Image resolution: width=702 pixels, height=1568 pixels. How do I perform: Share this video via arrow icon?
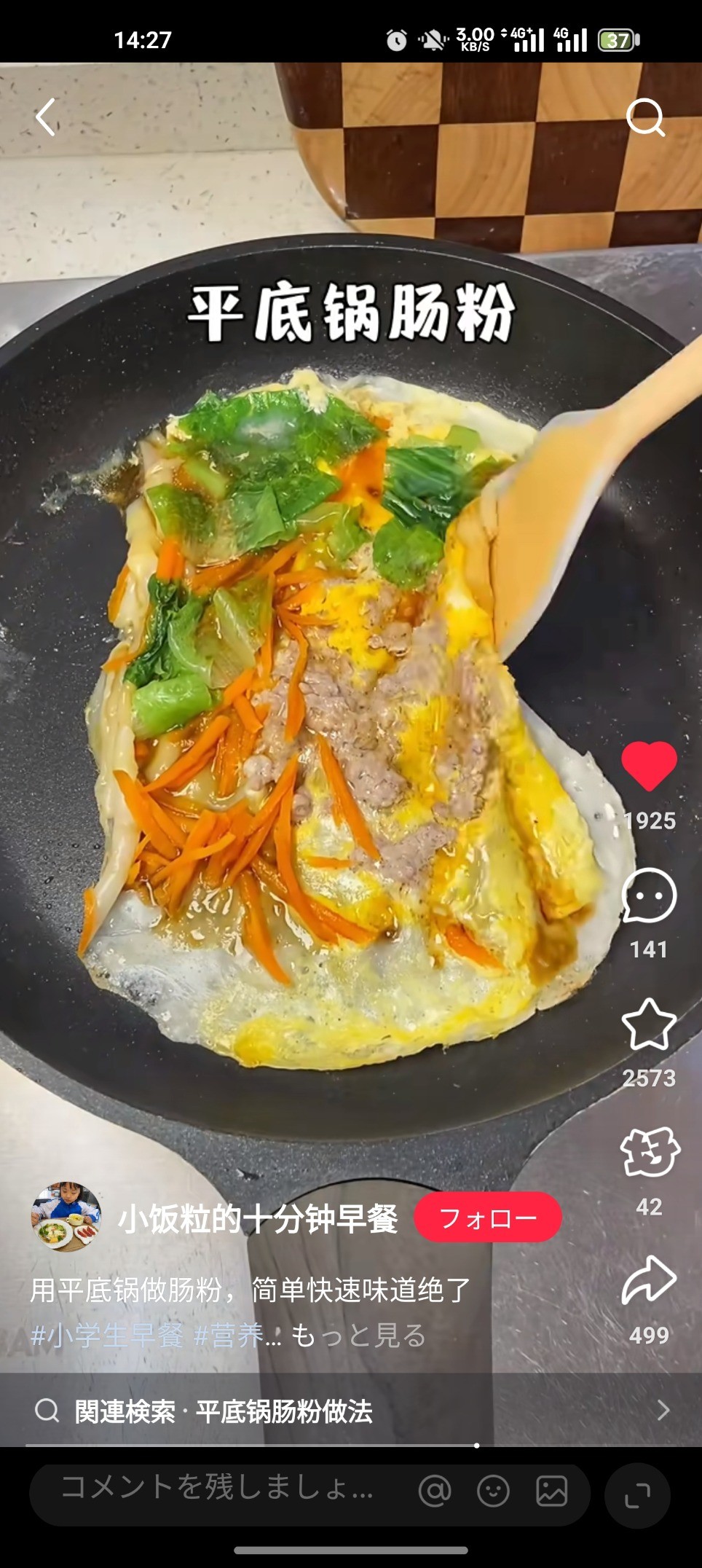click(x=649, y=1281)
